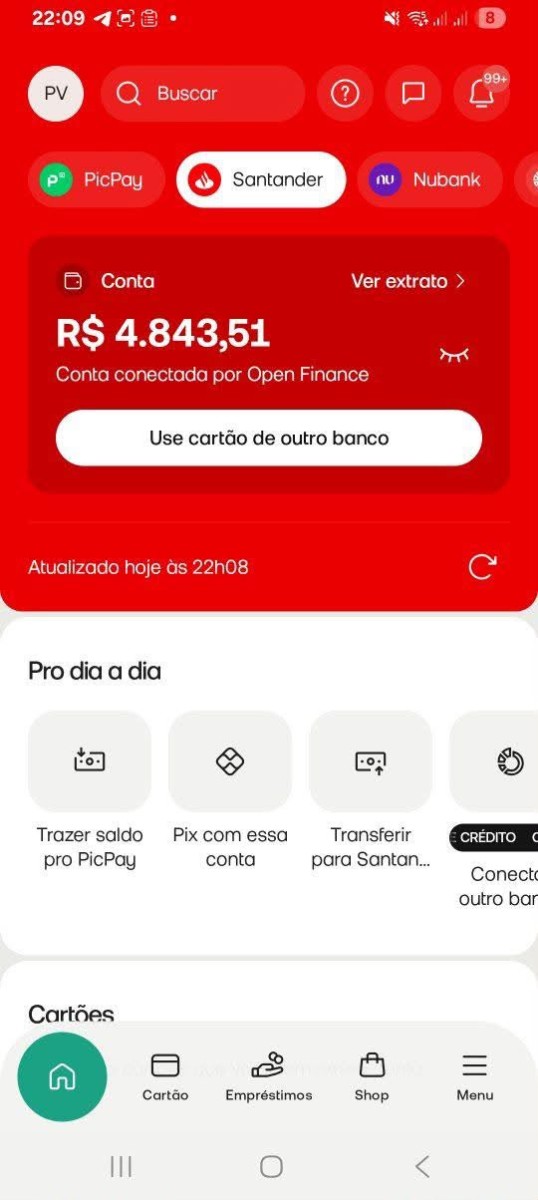538x1200 pixels.
Task: Open the Empréstimos tab
Action: point(268,1076)
